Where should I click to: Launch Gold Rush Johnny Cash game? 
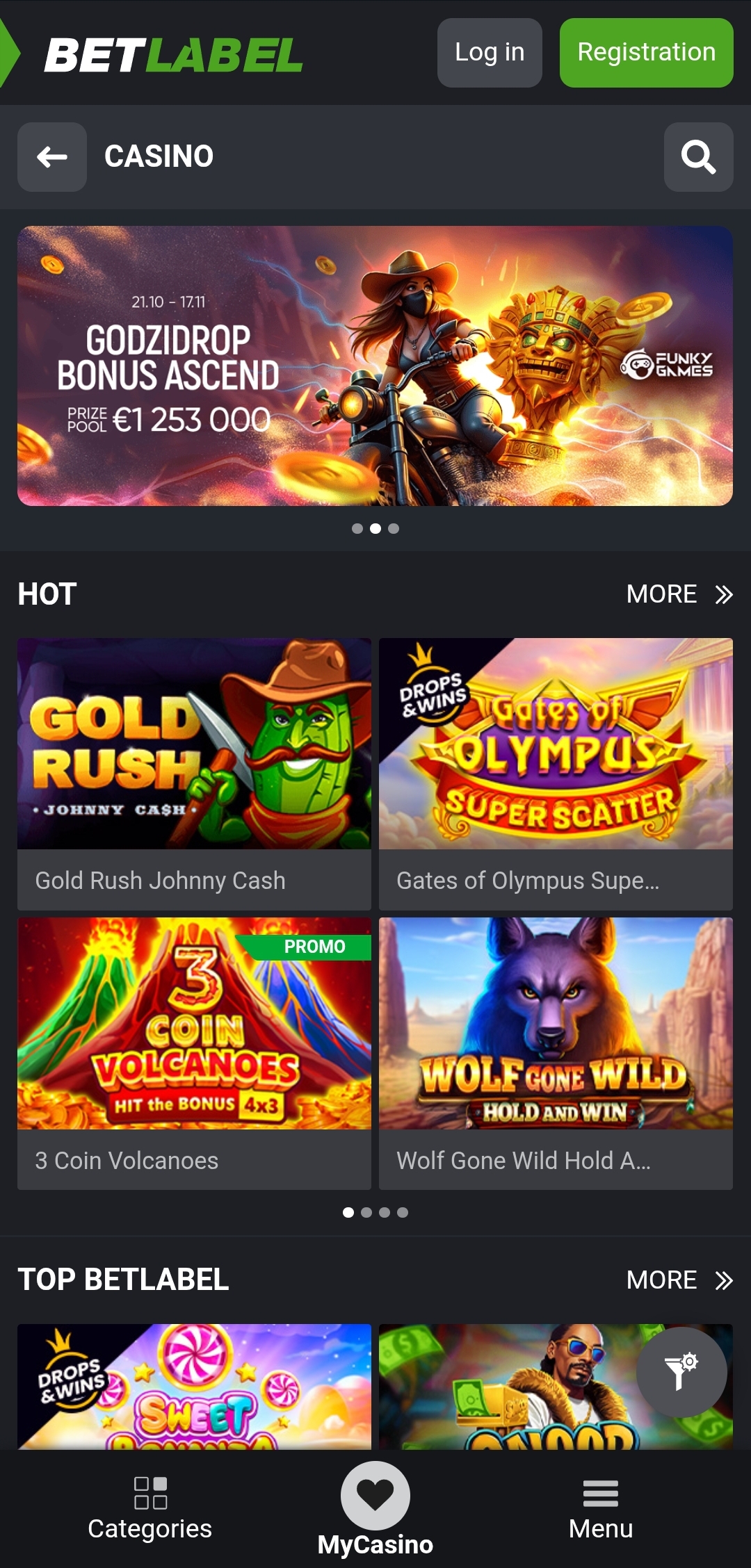click(194, 773)
